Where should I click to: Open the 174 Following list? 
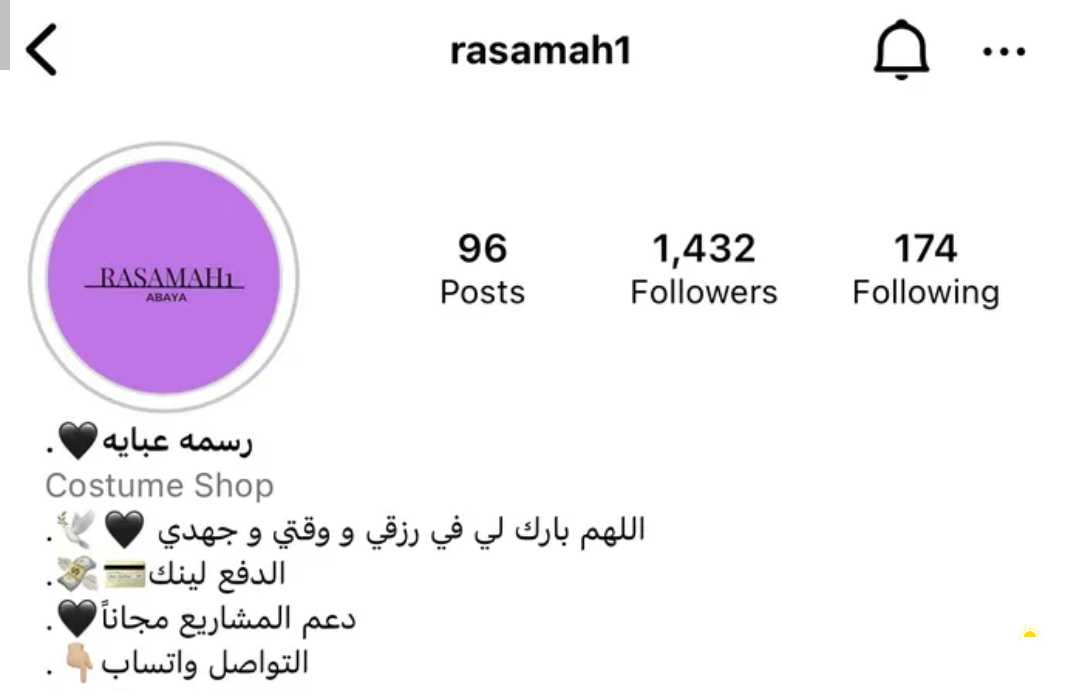pyautogui.click(x=925, y=268)
